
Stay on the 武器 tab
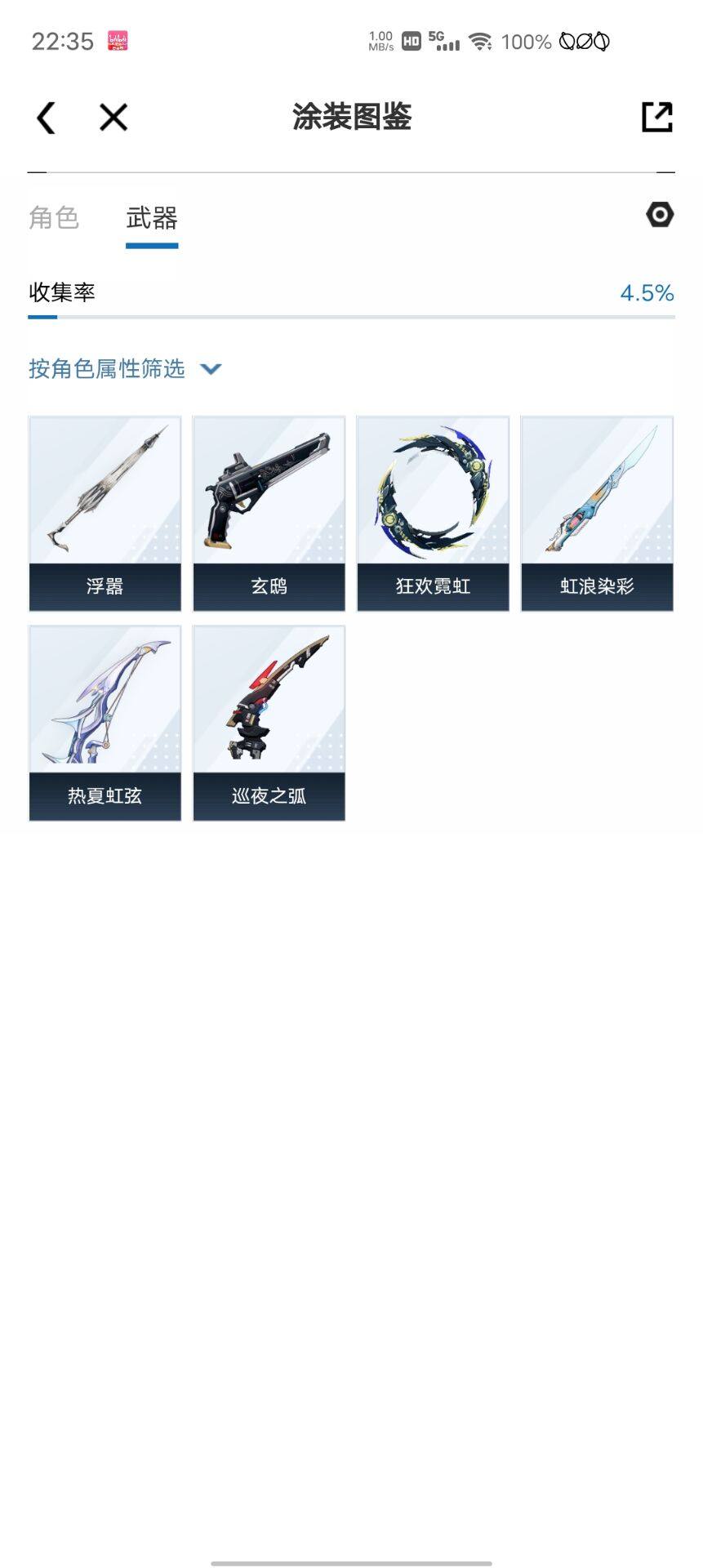click(x=151, y=218)
